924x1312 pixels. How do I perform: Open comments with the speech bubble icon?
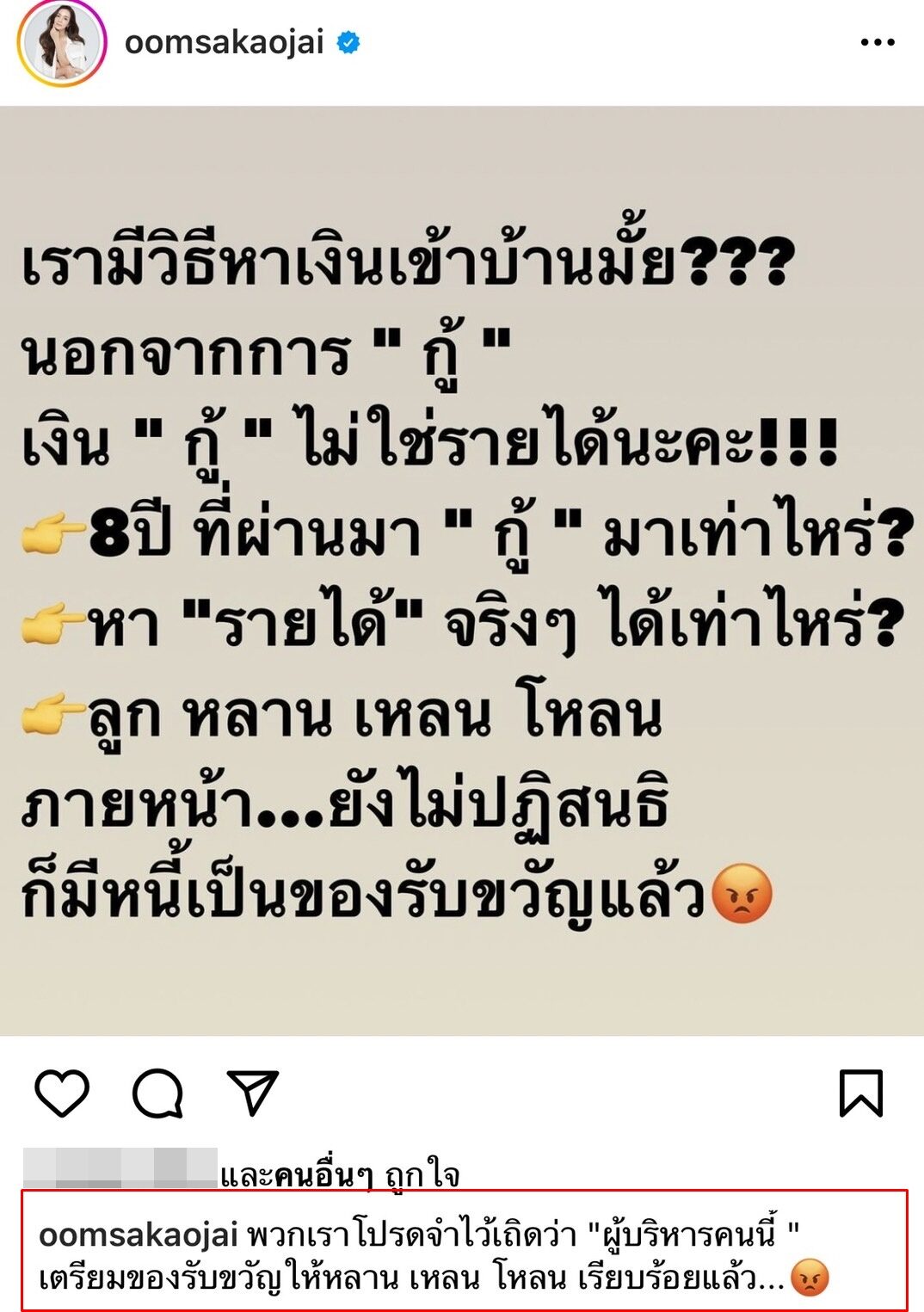coord(157,1093)
